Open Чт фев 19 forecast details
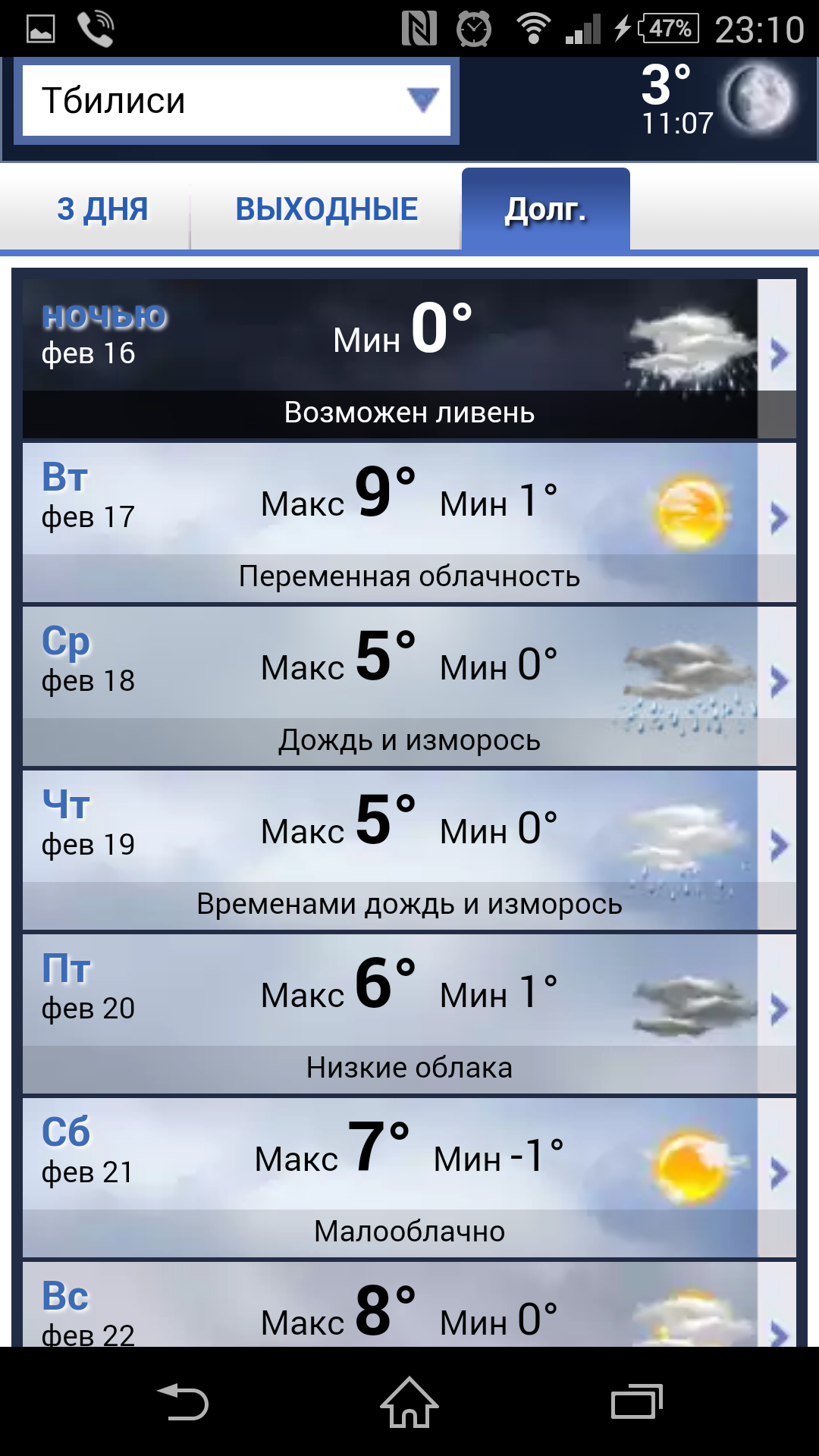This screenshot has width=819, height=1456. (409, 849)
